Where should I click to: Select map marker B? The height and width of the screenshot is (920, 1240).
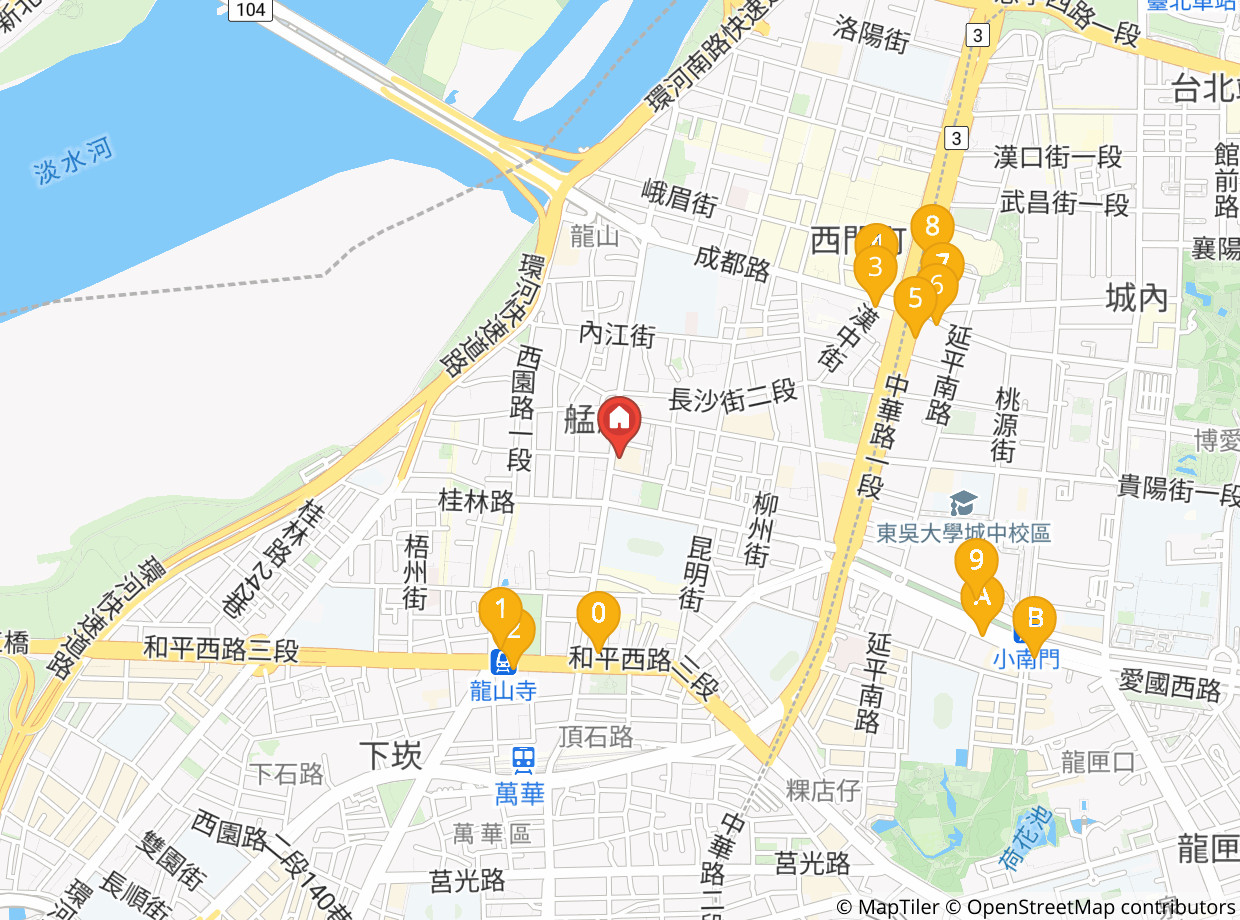click(1034, 617)
